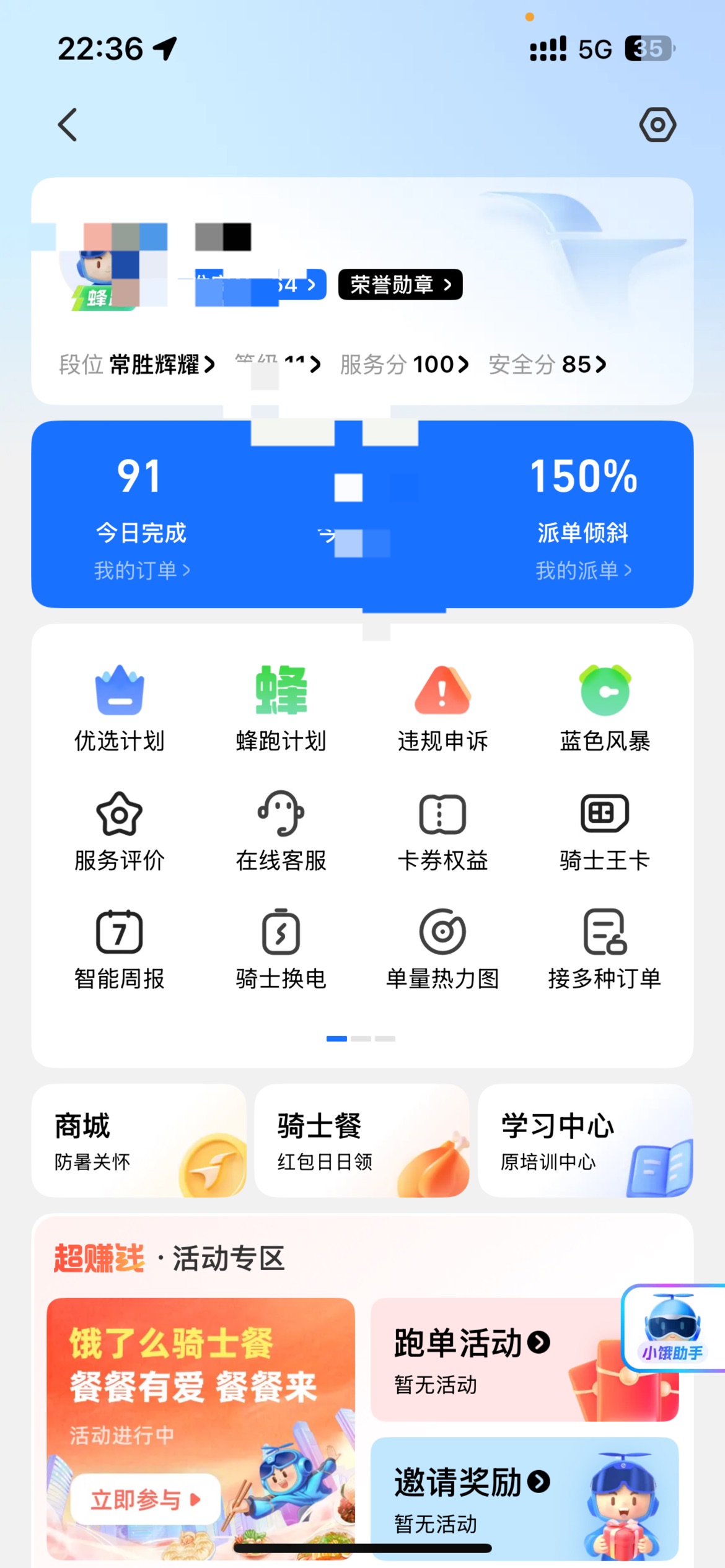Enter the 学习中心 learning center card
725x1568 pixels.
point(585,1140)
